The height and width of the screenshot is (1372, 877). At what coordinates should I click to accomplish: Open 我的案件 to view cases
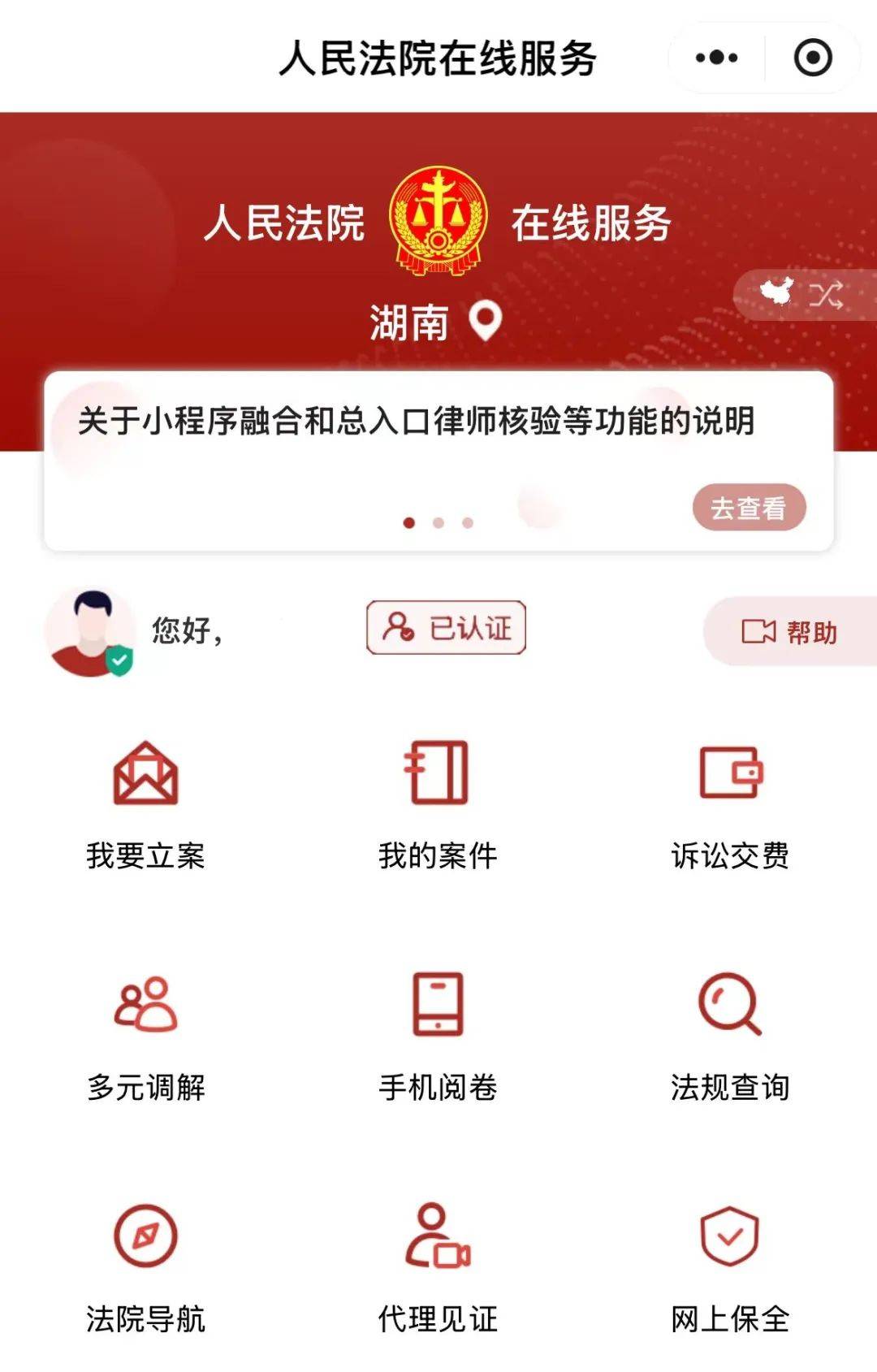[x=437, y=804]
